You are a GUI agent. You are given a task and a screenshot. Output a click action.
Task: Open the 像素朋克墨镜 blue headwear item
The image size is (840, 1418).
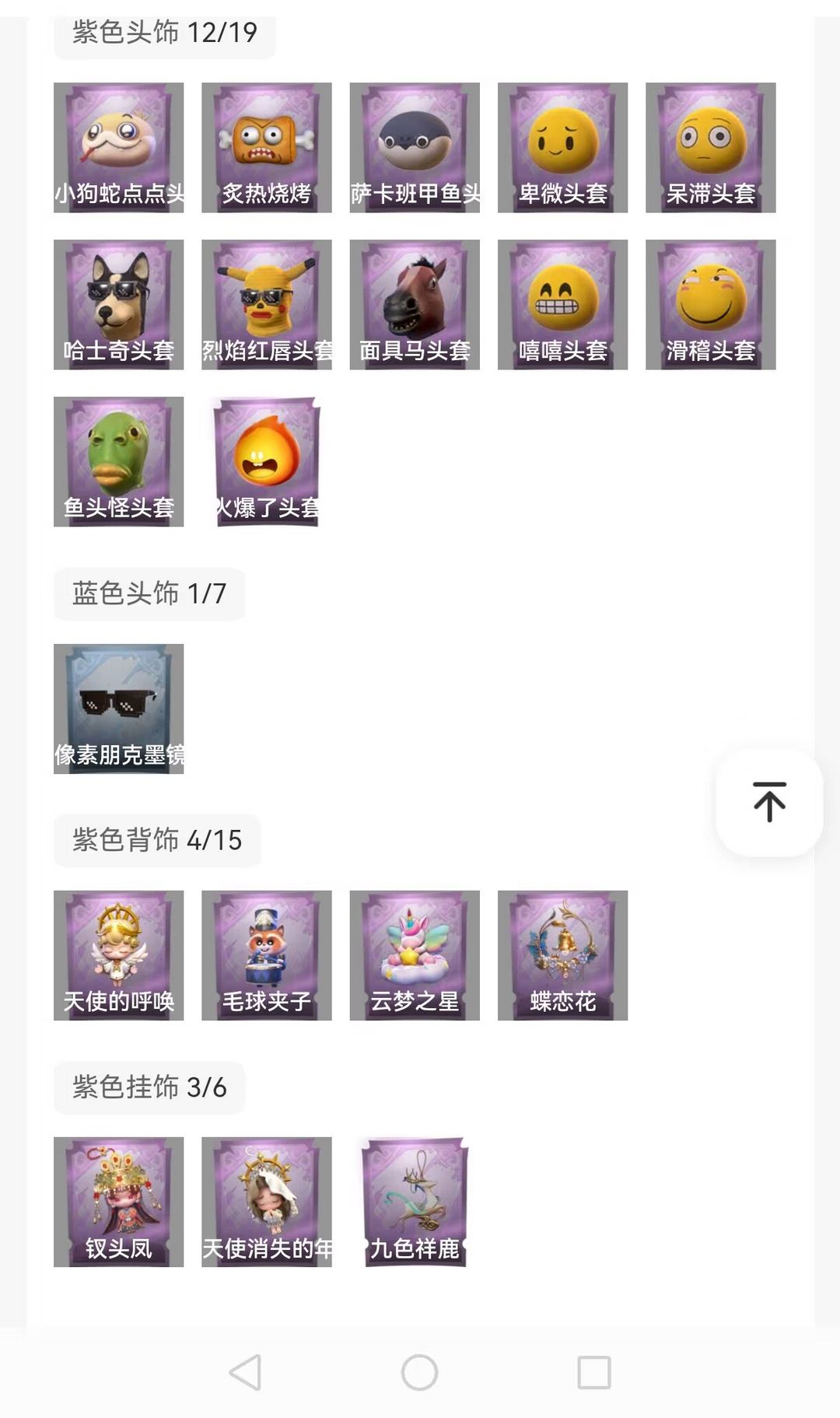118,709
